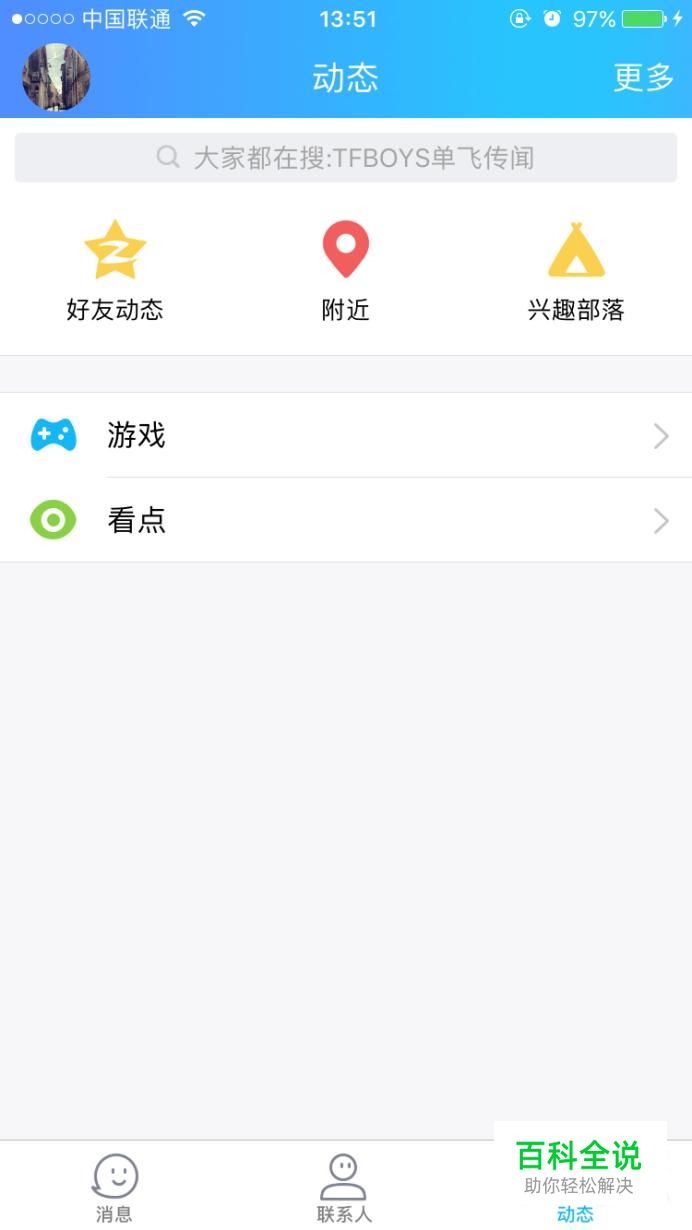
Task: Open the 游戏 row
Action: click(x=346, y=435)
